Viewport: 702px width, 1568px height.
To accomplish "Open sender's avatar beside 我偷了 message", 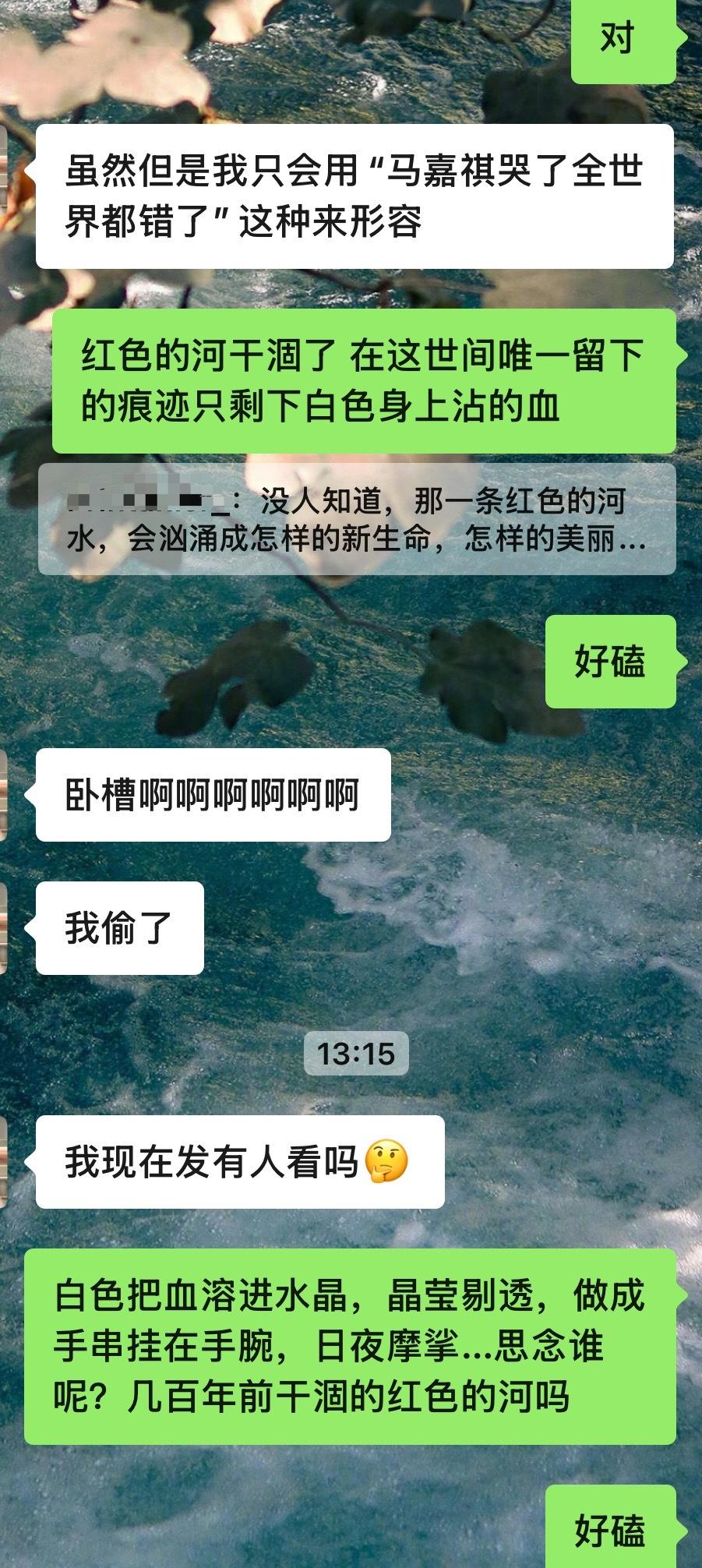I will [3, 928].
